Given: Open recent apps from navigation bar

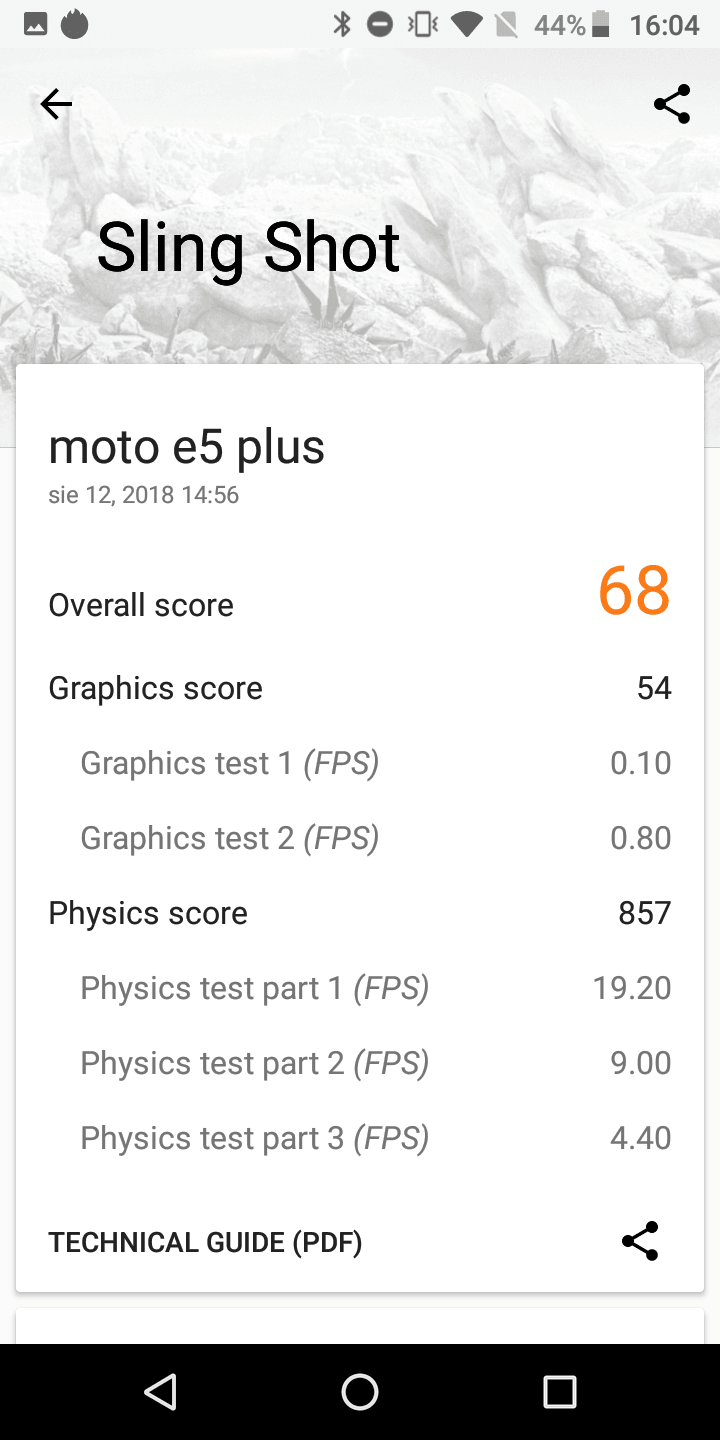Looking at the screenshot, I should tap(560, 1391).
